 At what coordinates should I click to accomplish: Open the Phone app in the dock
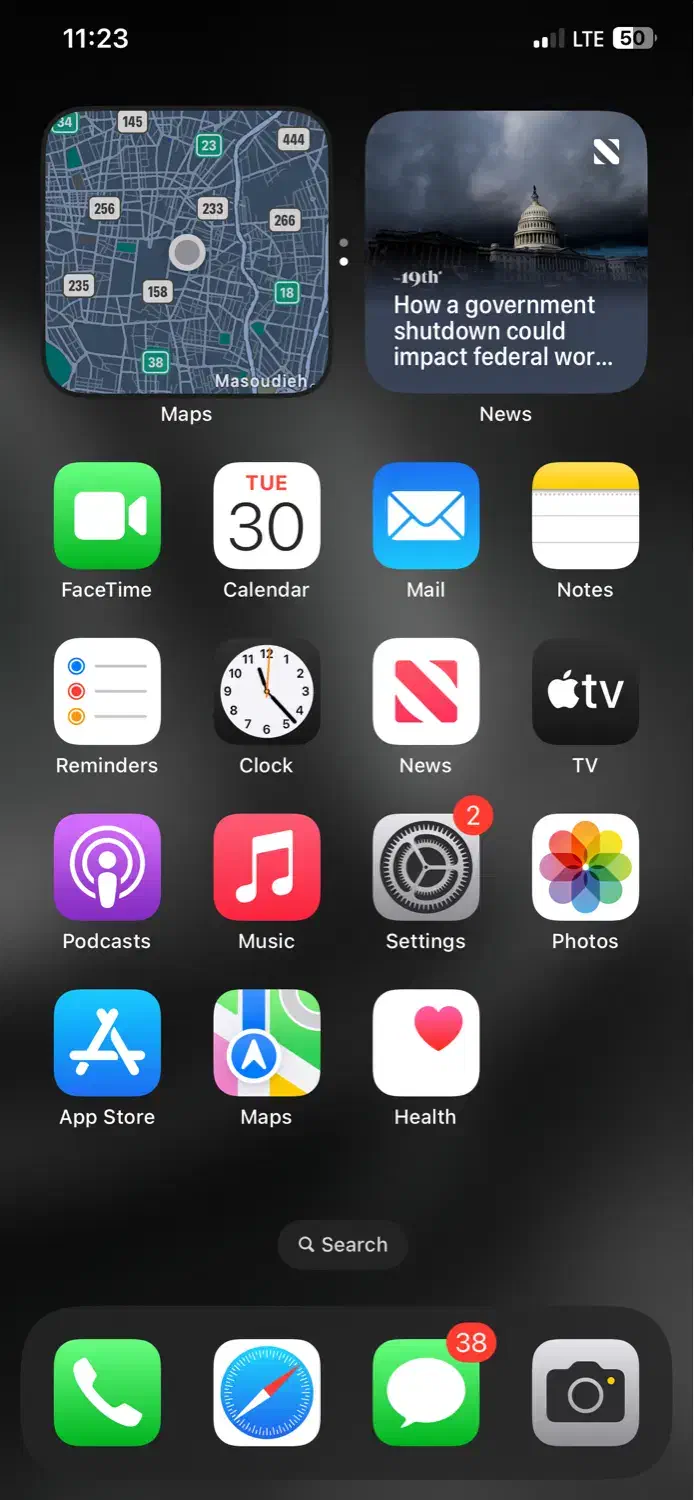pyautogui.click(x=107, y=1393)
